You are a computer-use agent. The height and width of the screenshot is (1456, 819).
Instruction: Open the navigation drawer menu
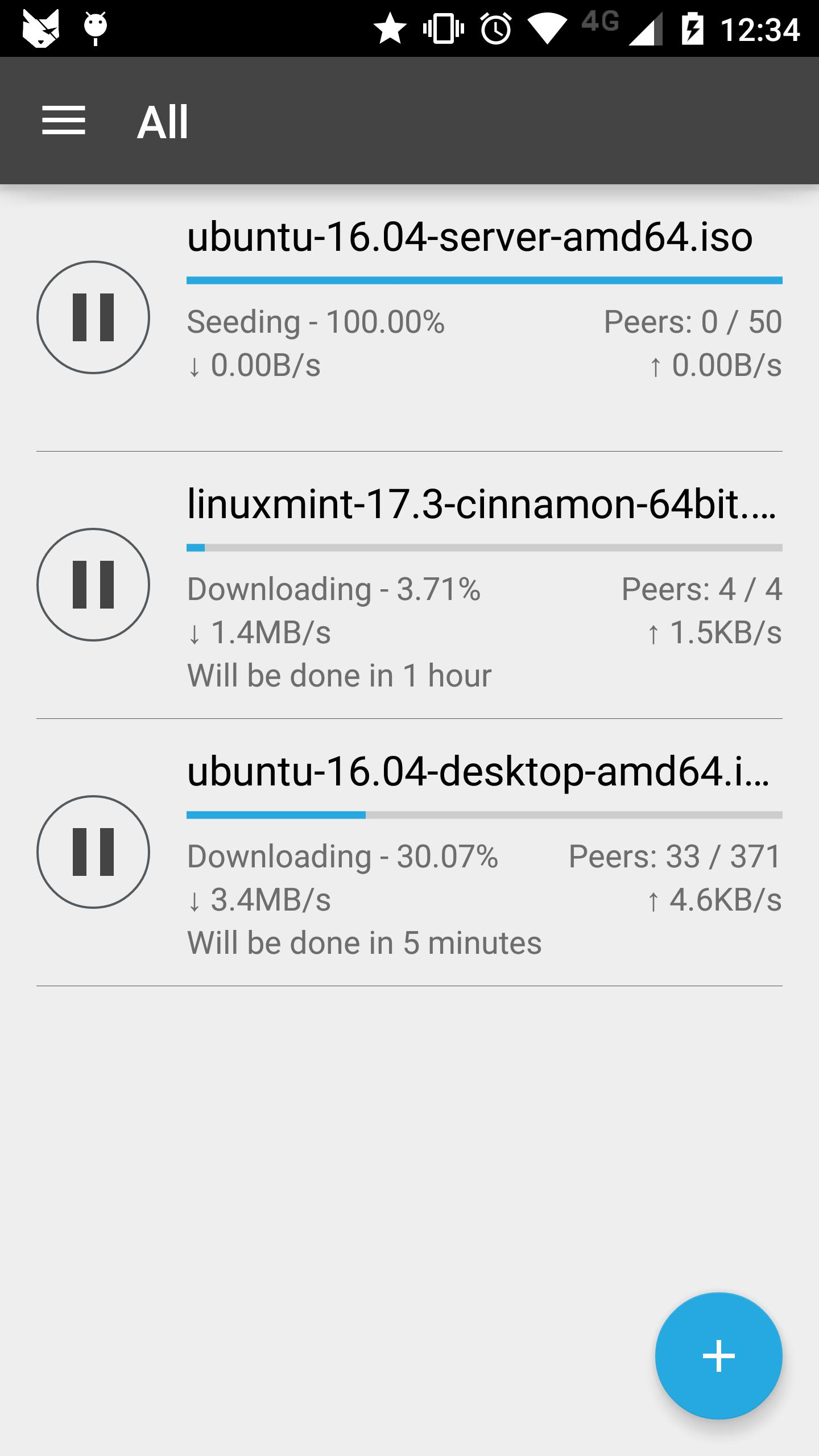(x=64, y=121)
